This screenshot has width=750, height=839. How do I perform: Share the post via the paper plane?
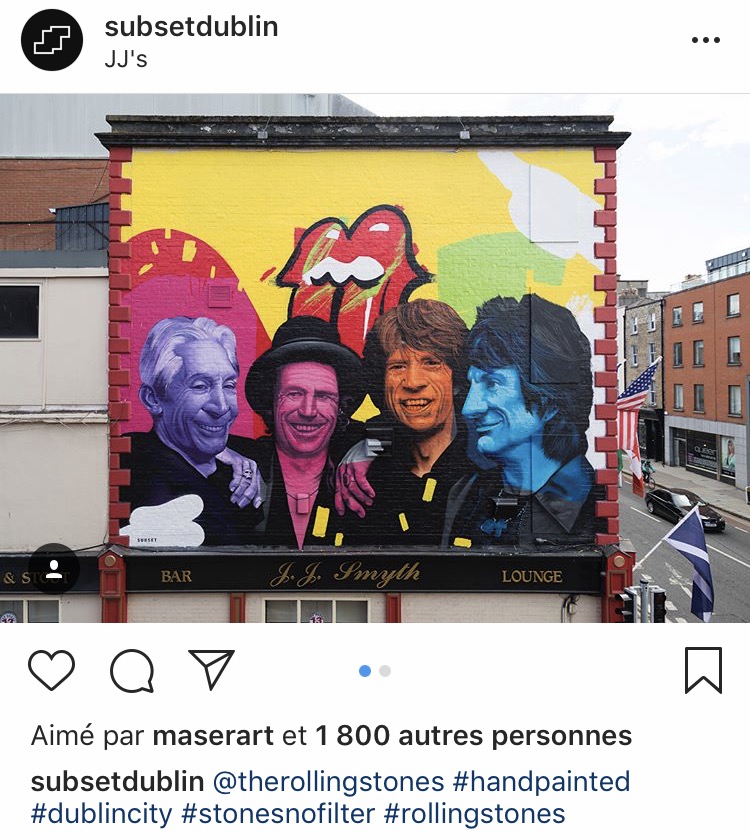click(x=211, y=669)
